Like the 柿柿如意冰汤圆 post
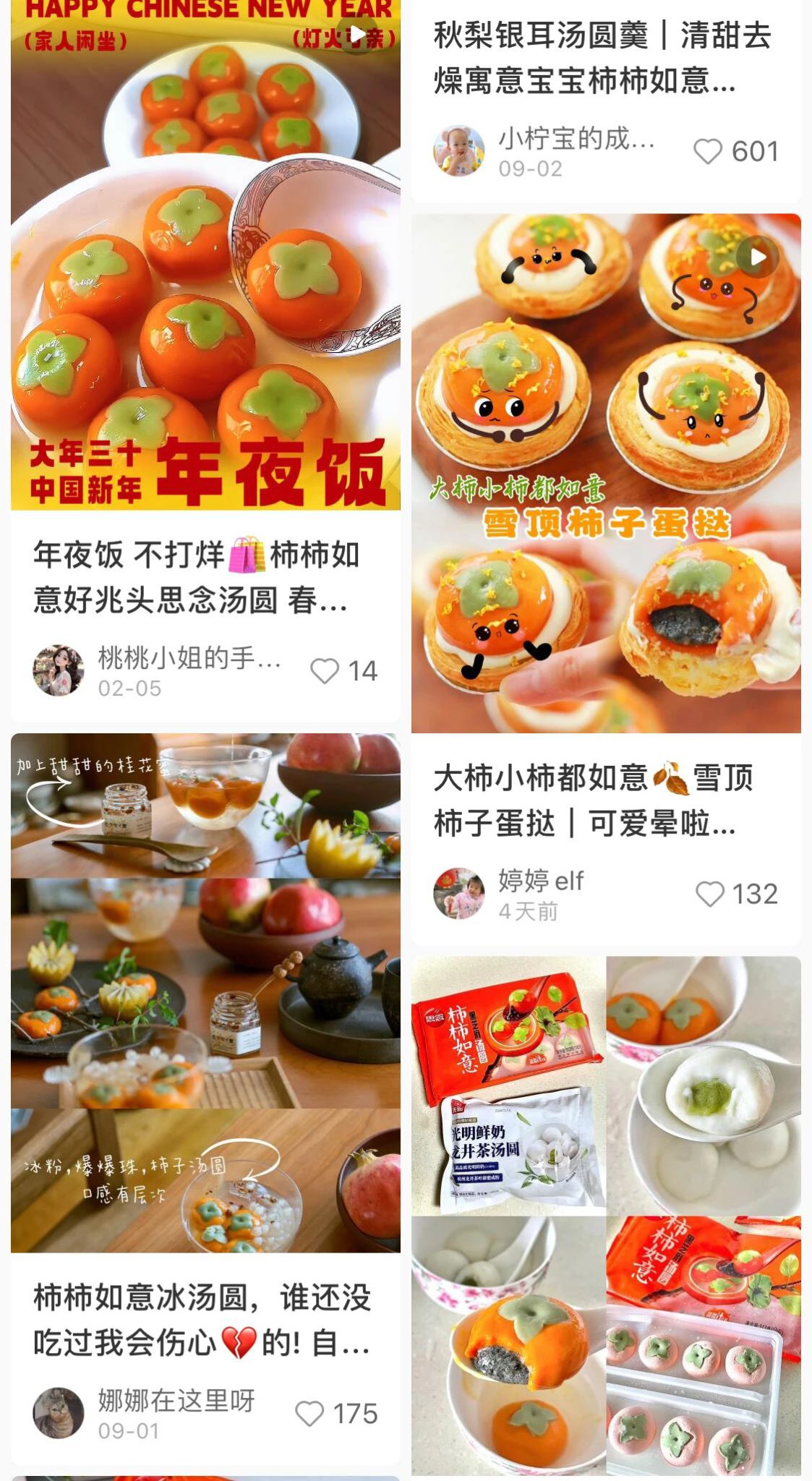Image resolution: width=812 pixels, height=1481 pixels. pyautogui.click(x=310, y=1414)
